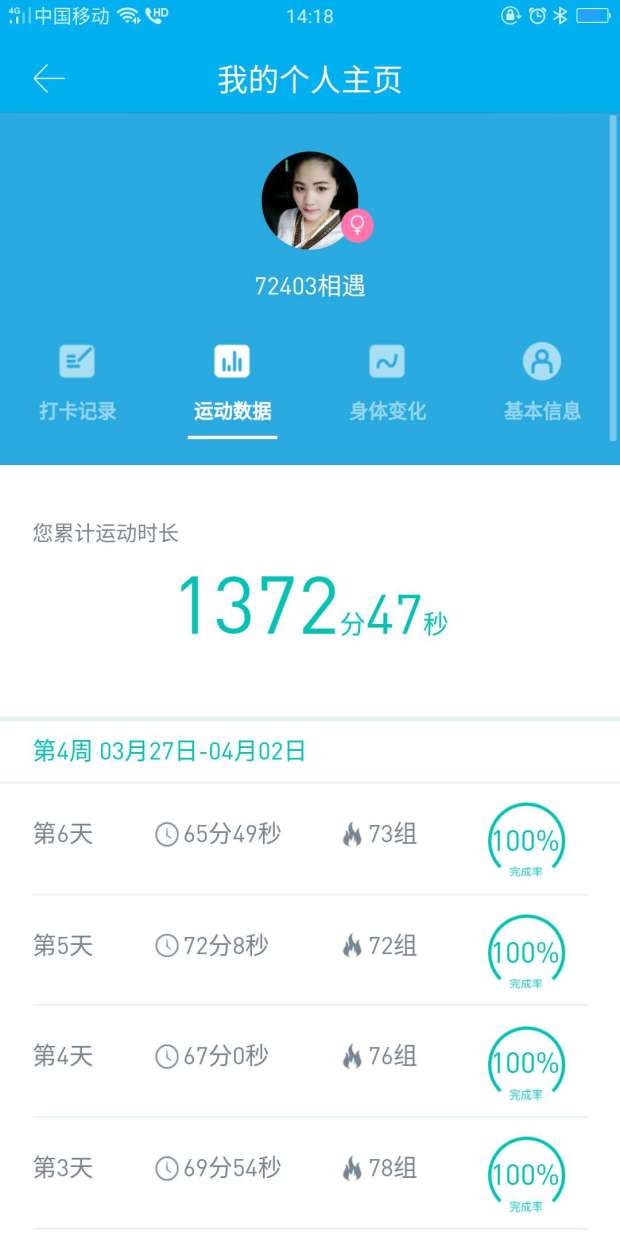View the 第3天 workout record
This screenshot has width=620, height=1240.
(x=310, y=1171)
